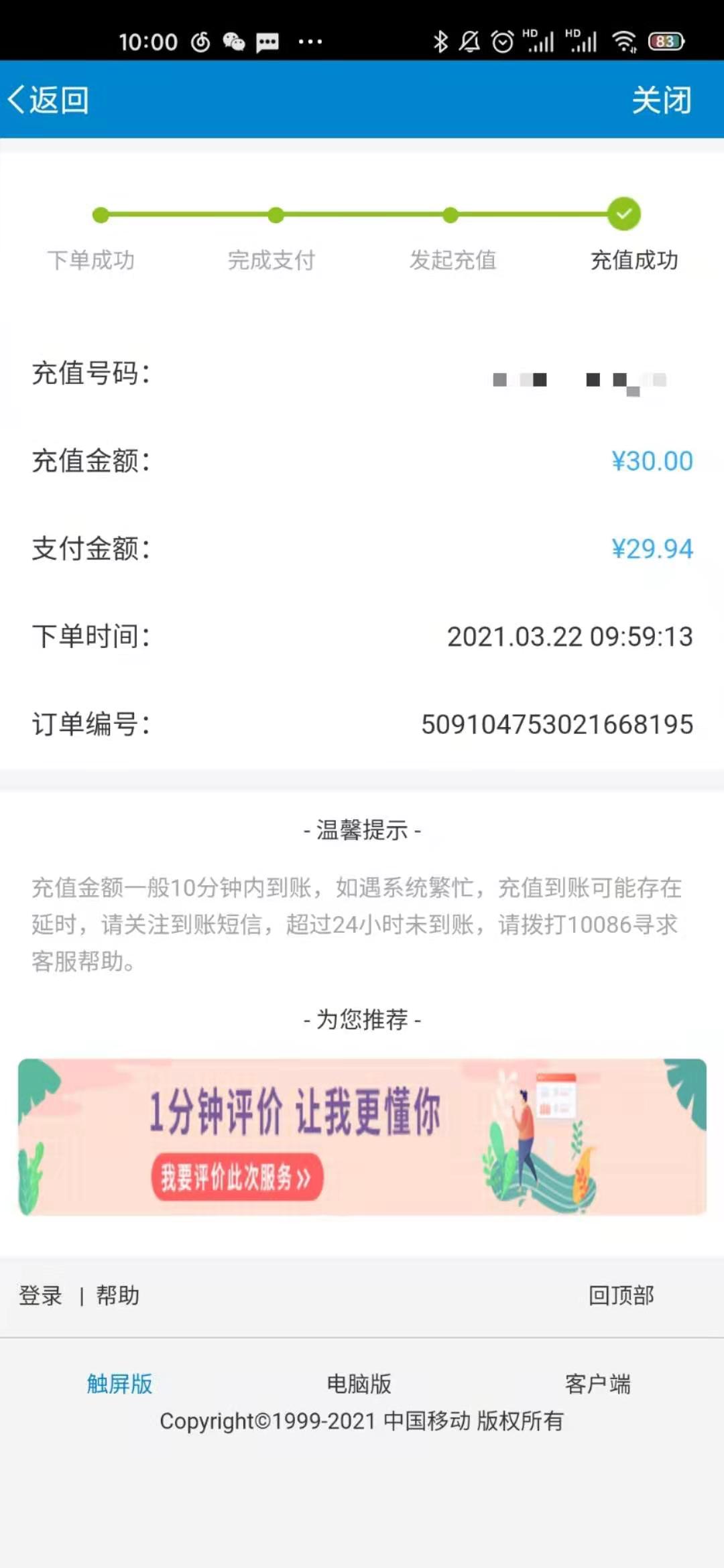This screenshot has width=724, height=1568.
Task: Tap 回顶部 to scroll to top
Action: click(621, 1296)
